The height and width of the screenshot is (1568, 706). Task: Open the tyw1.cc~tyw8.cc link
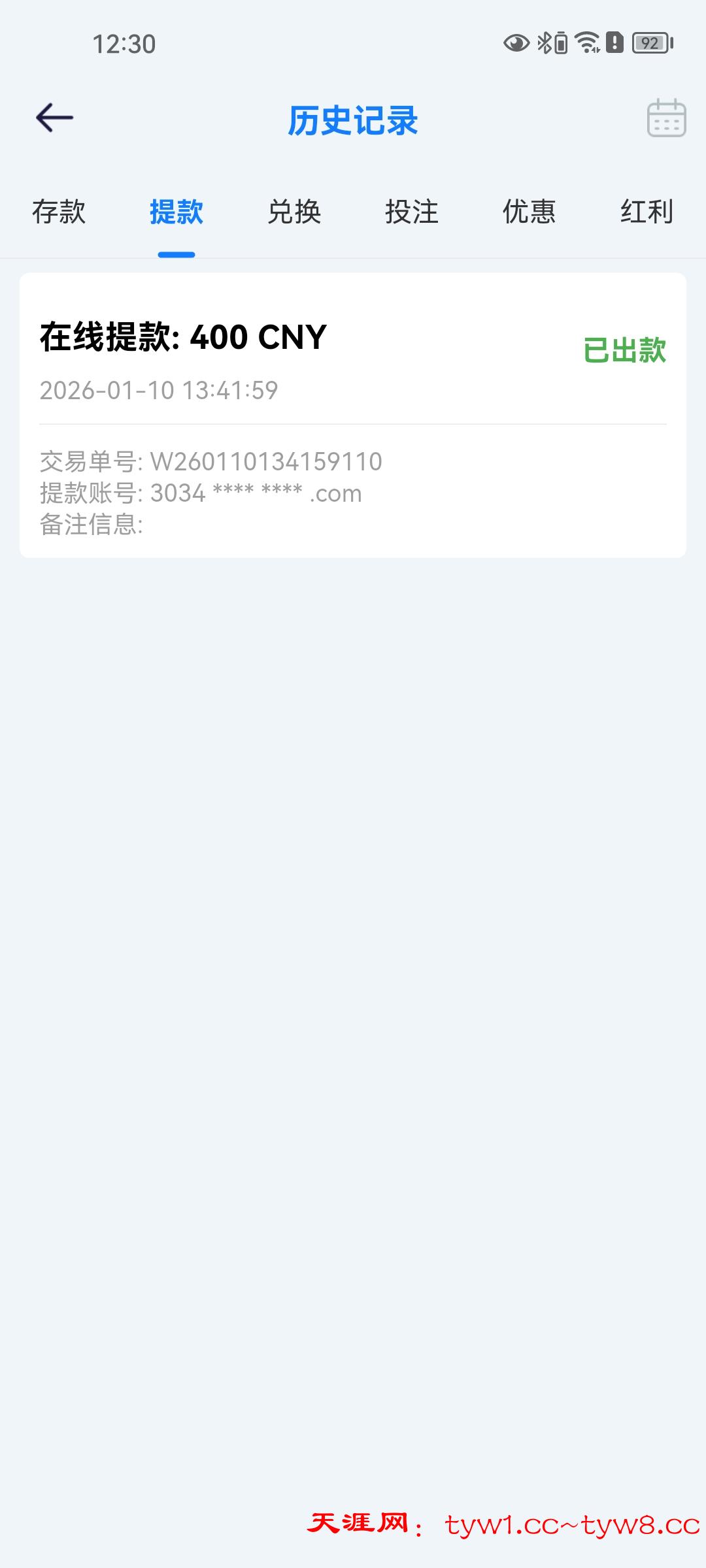click(x=563, y=1518)
